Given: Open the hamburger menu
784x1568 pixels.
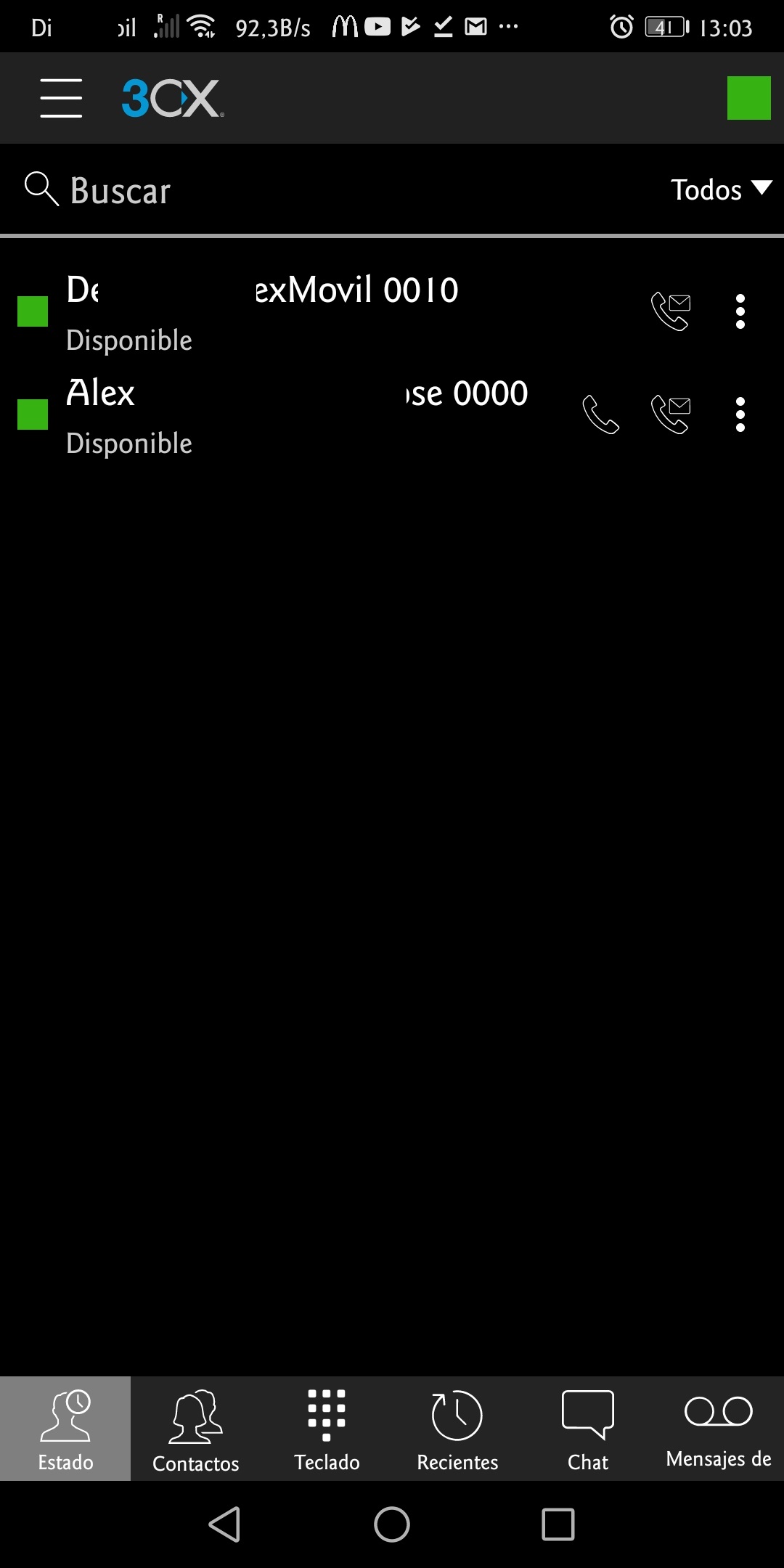Looking at the screenshot, I should (61, 98).
